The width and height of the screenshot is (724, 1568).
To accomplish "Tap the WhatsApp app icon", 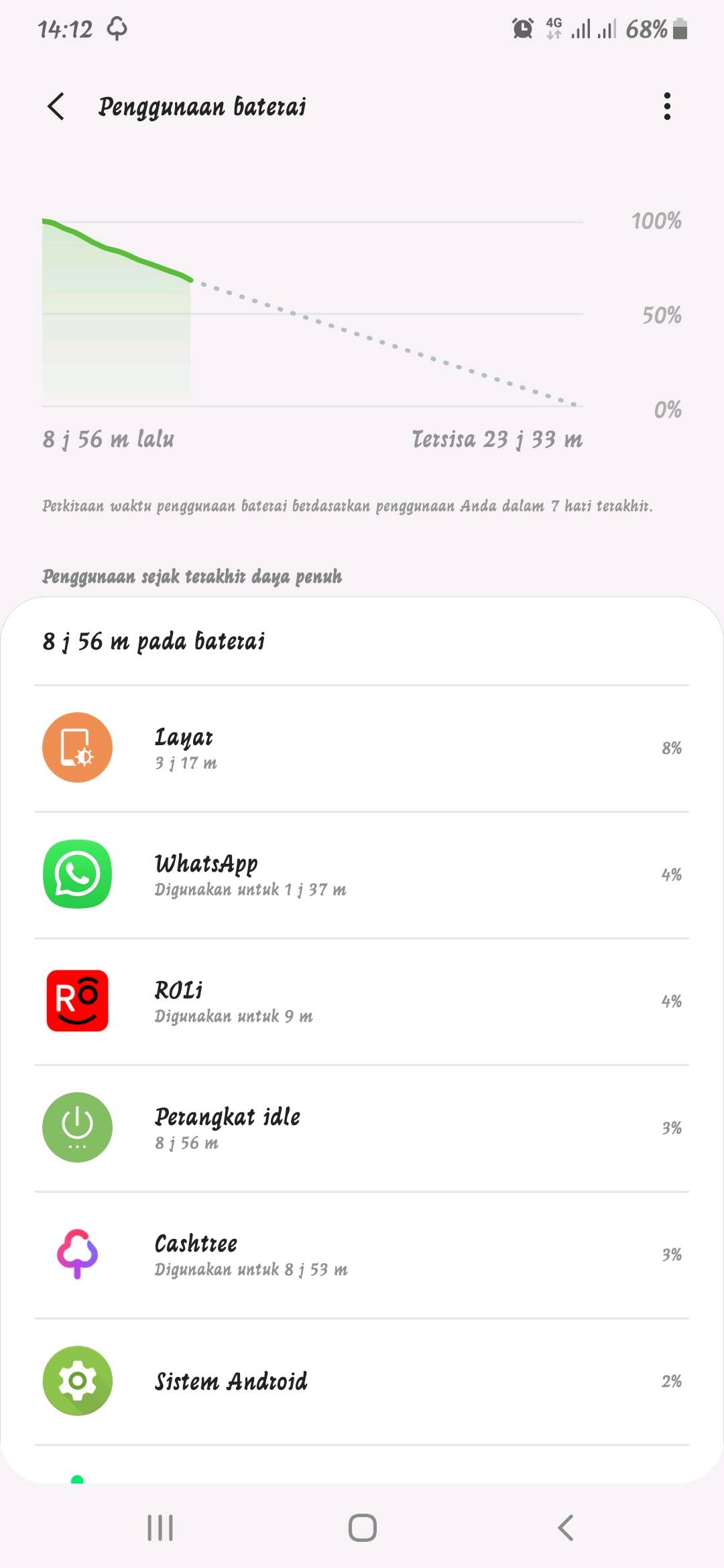I will 77,874.
